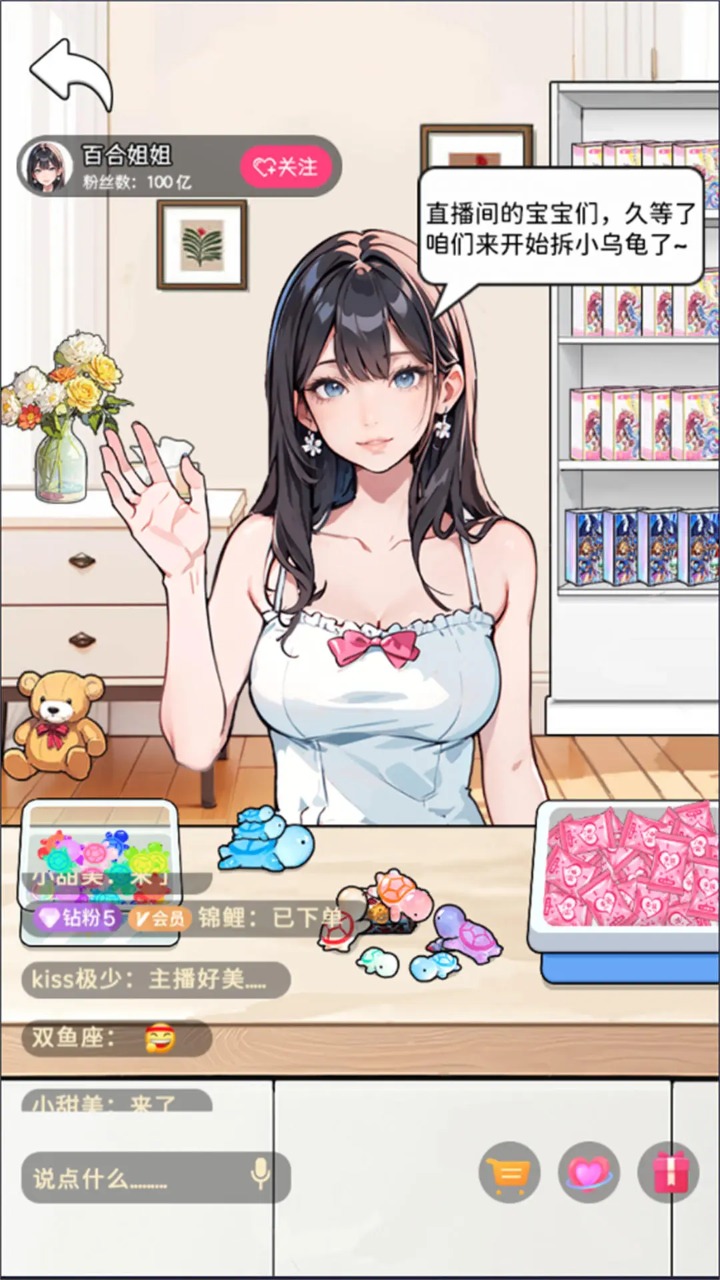Open the gift box menu

668,1172
